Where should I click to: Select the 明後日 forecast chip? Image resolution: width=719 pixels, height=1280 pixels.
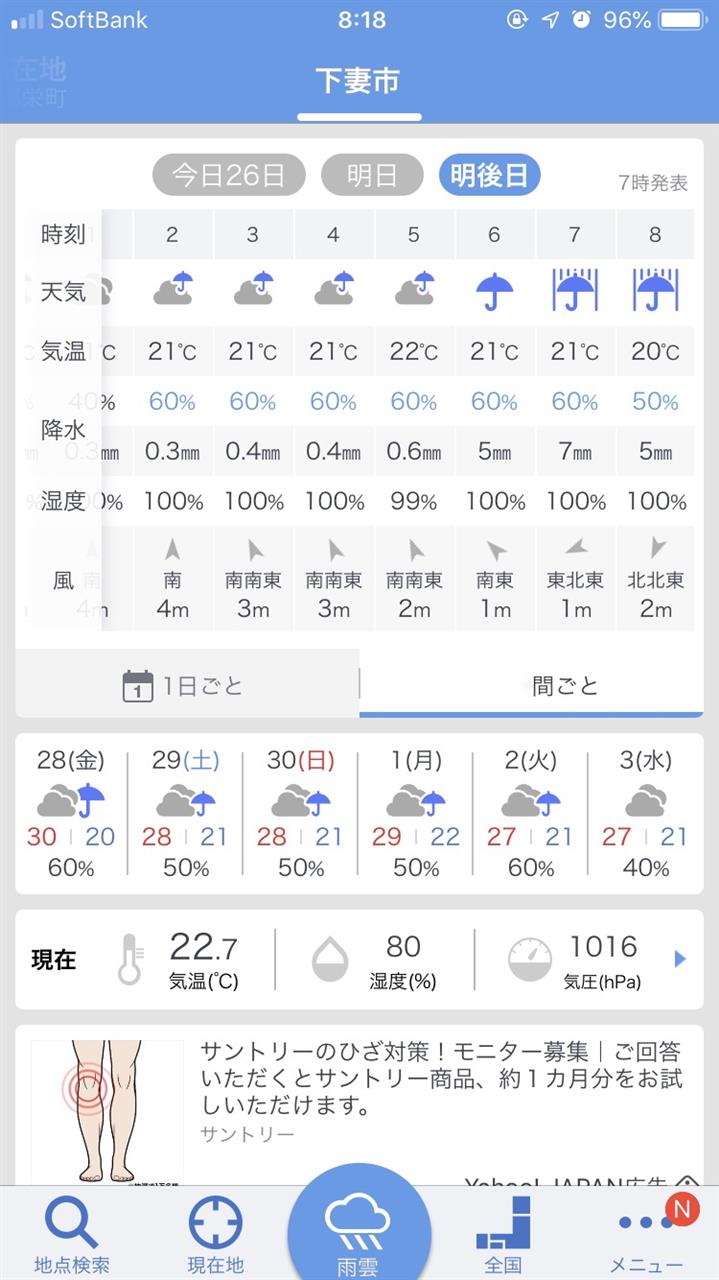tap(489, 176)
